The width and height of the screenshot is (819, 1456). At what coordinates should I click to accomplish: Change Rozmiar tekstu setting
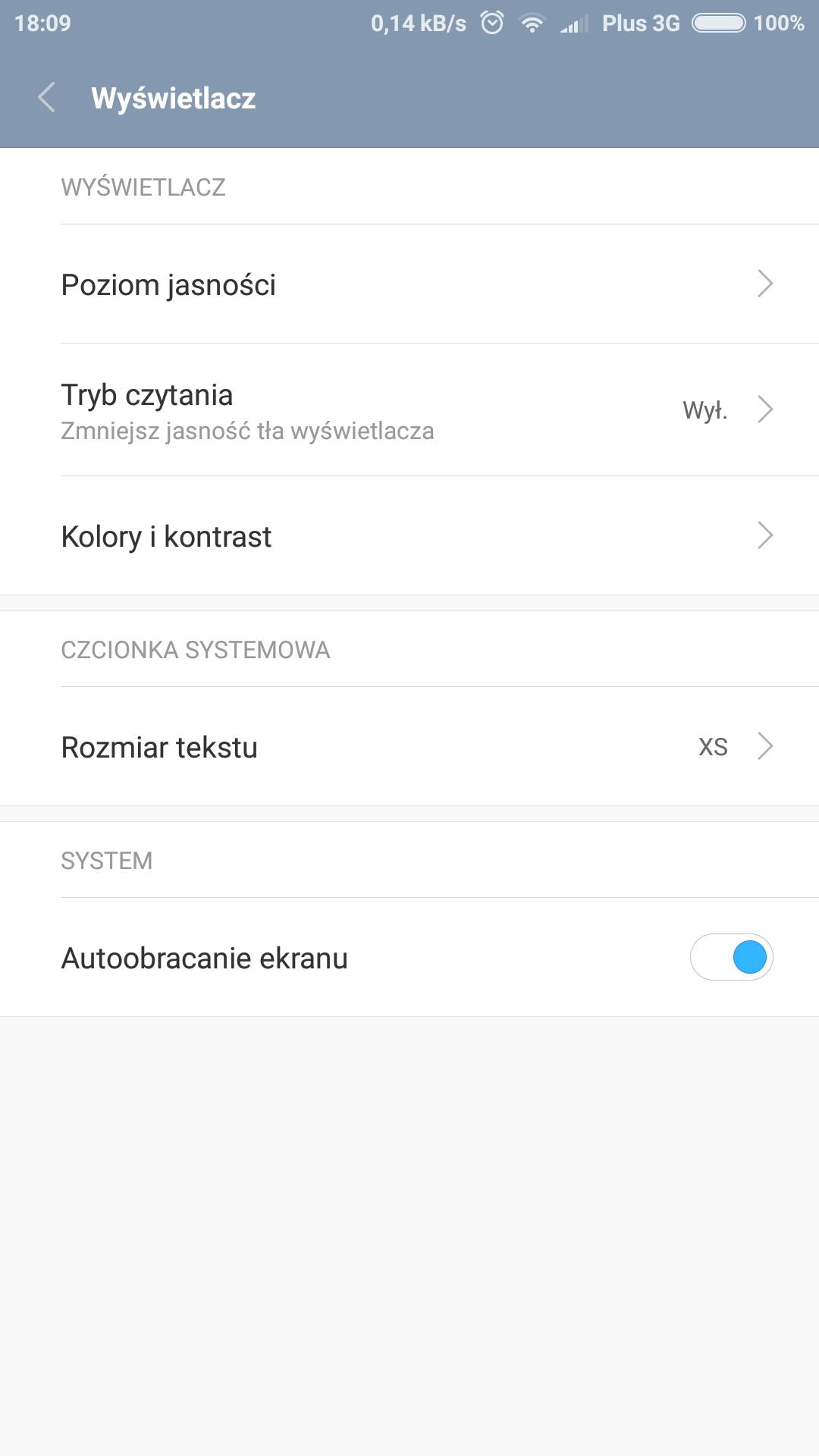(409, 747)
